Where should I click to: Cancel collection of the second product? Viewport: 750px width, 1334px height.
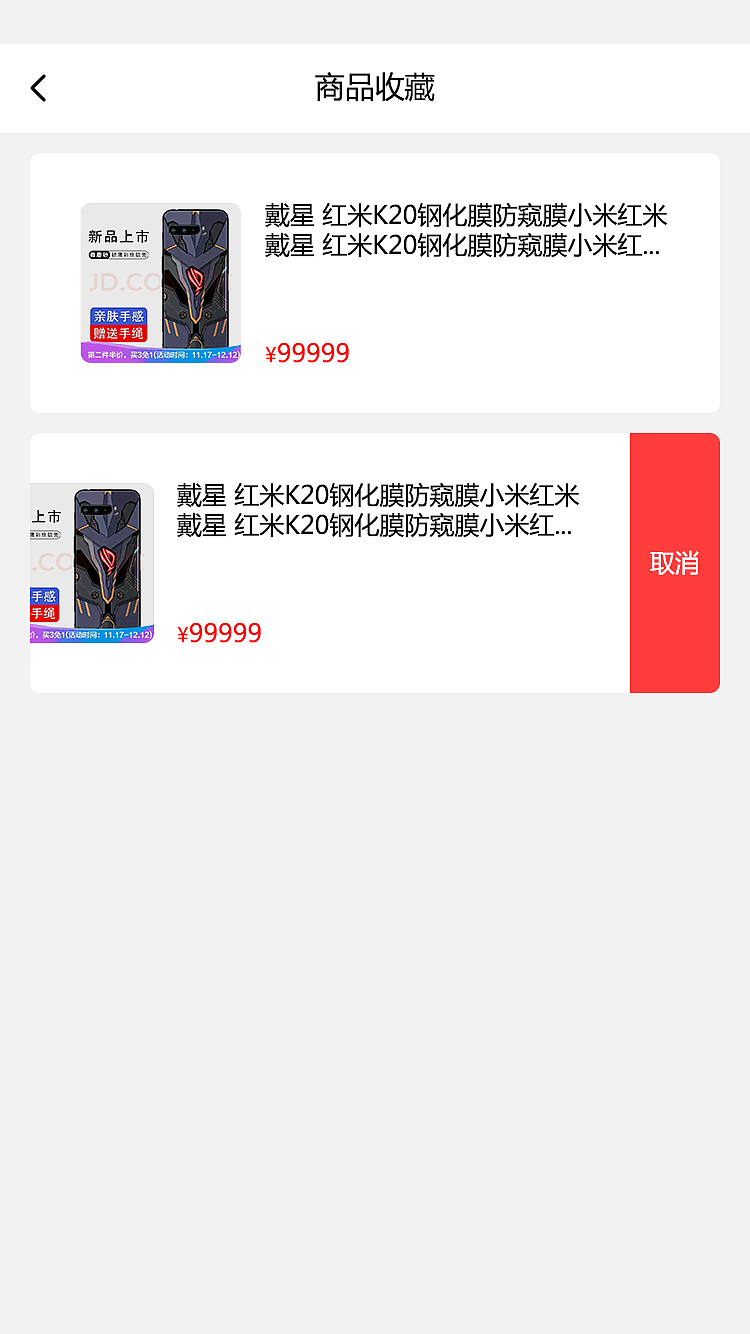coord(674,563)
